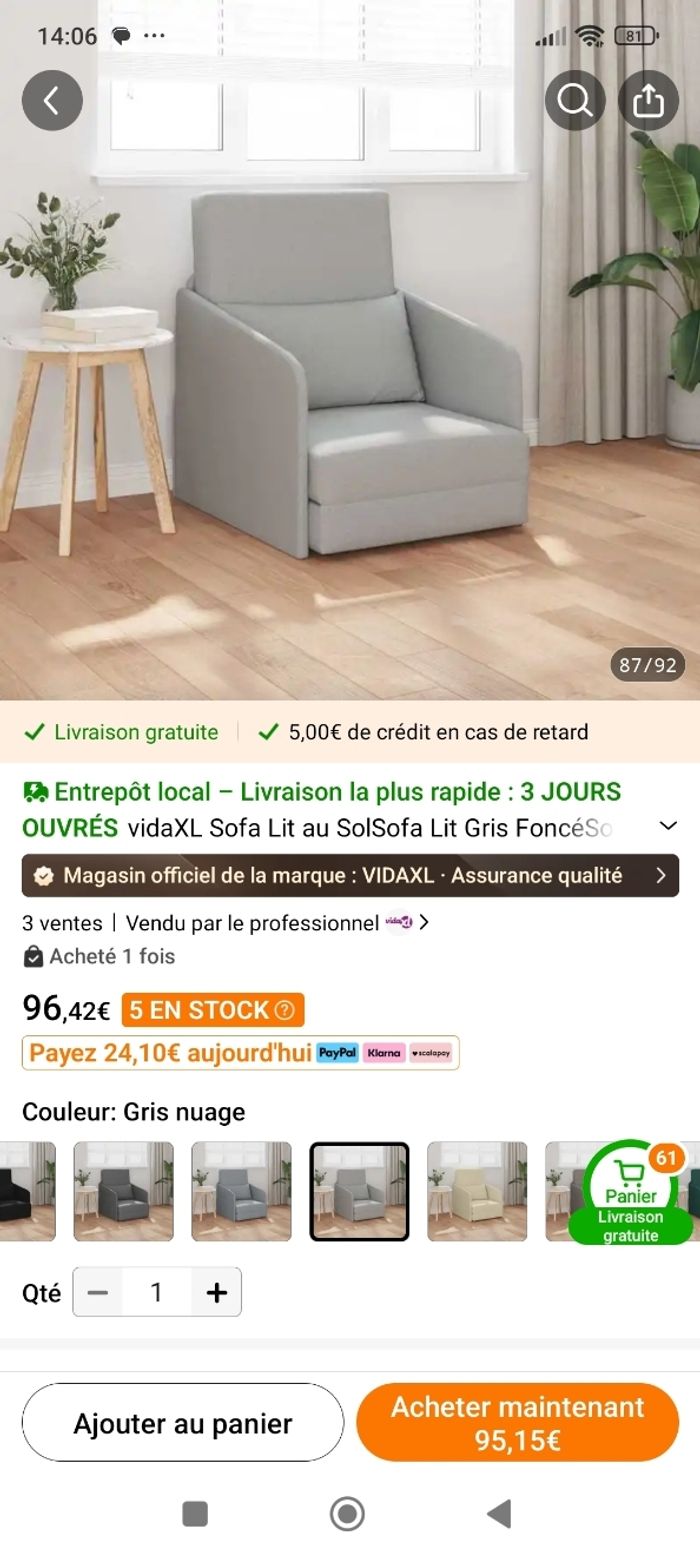Viewport: 700px width, 1556px height.
Task: Go back using the top arrow
Action: click(x=52, y=100)
